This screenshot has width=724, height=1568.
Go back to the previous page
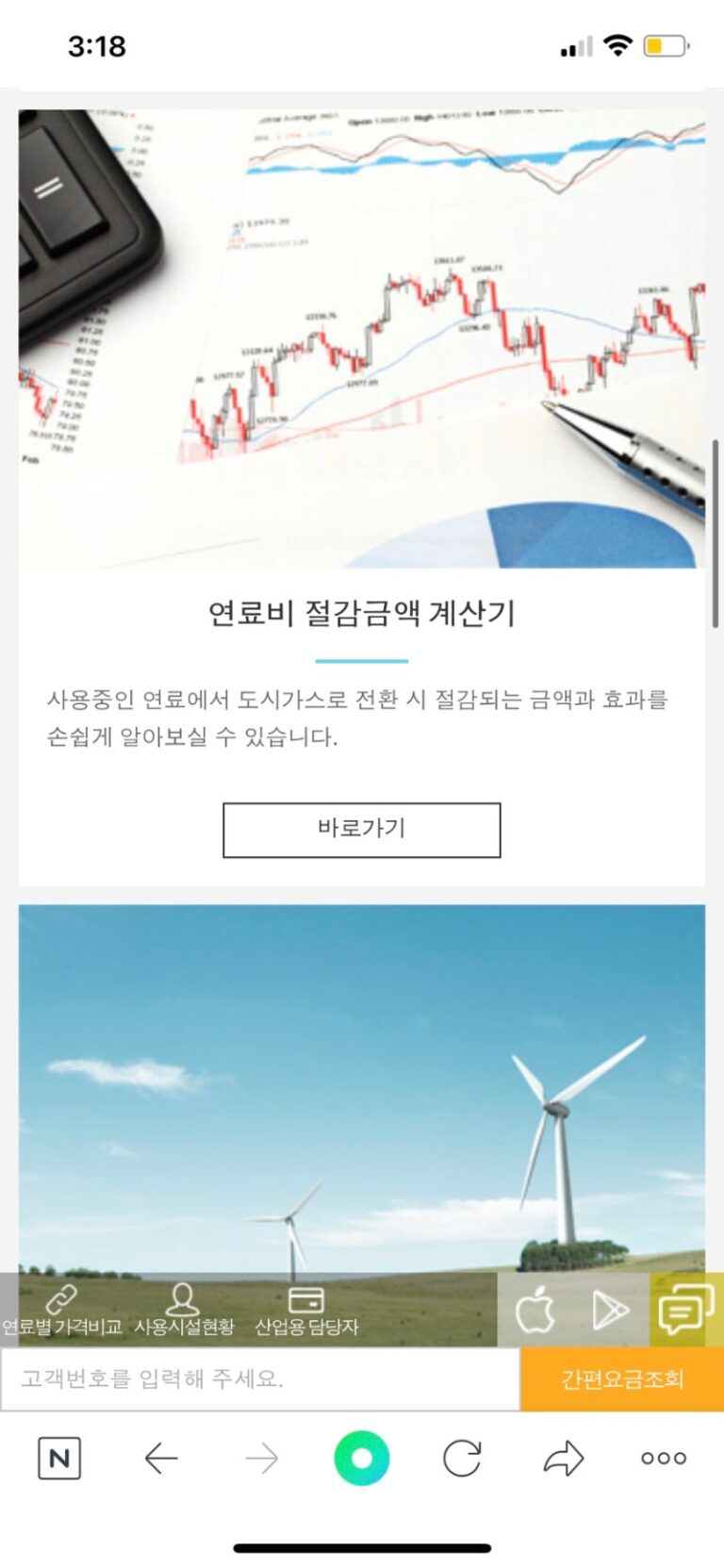161,1459
